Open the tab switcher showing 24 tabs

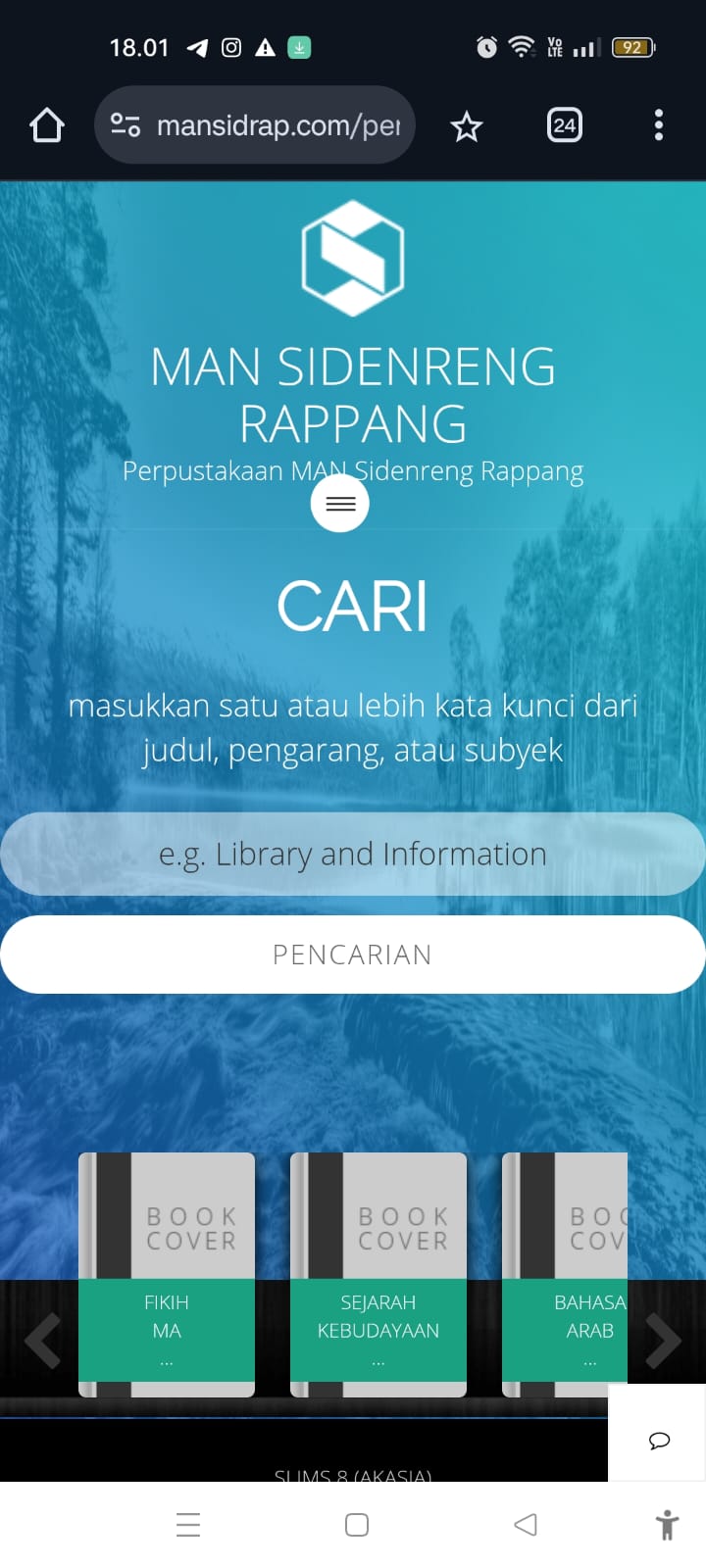[564, 125]
